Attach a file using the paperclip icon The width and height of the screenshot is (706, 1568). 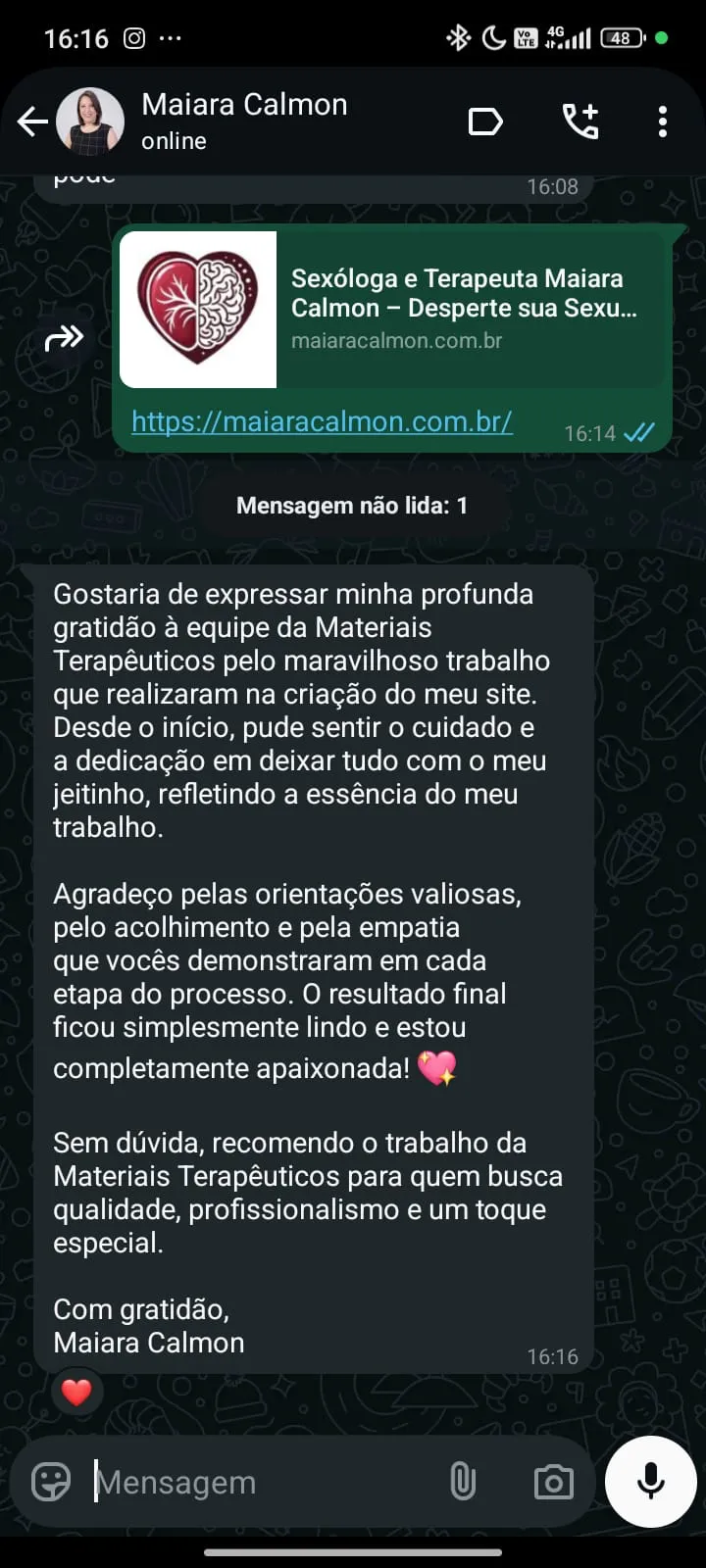461,1481
